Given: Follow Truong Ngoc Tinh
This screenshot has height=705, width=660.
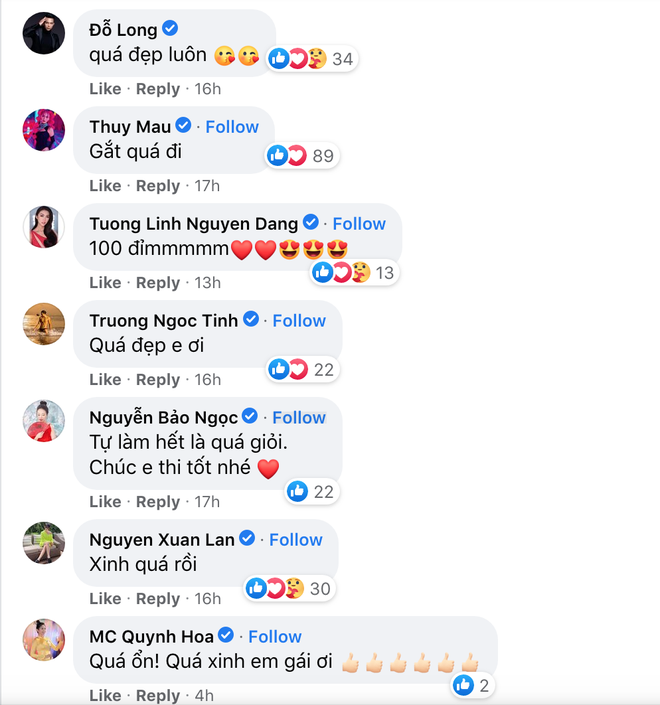Looking at the screenshot, I should [299, 321].
